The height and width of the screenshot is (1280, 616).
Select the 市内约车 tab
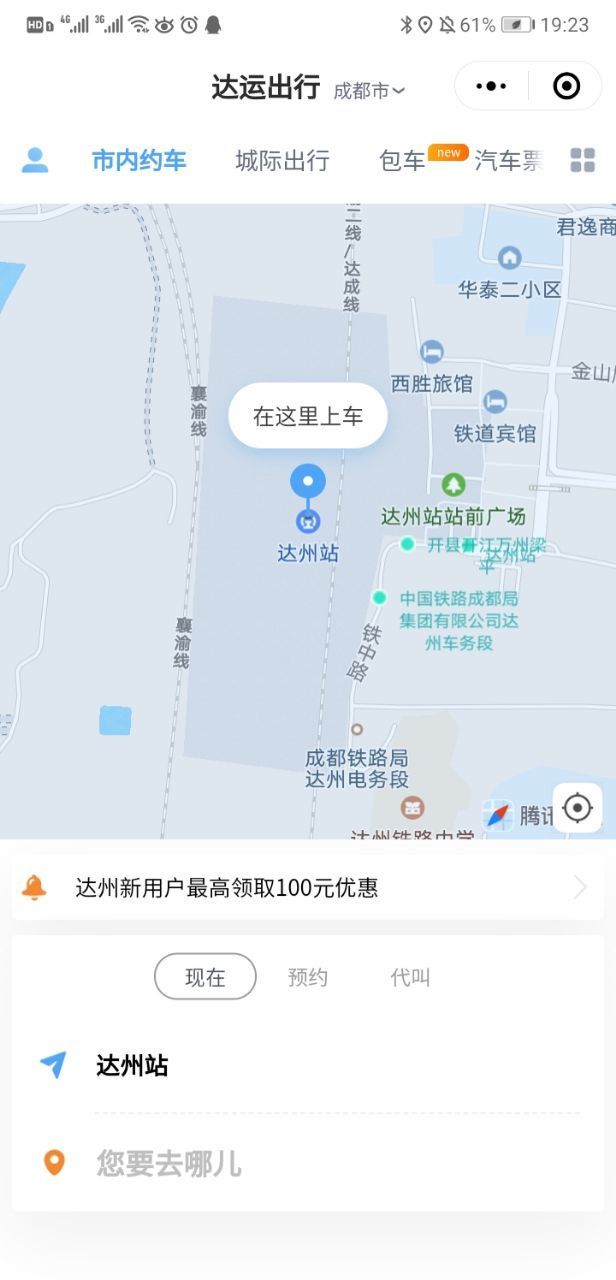tap(139, 160)
